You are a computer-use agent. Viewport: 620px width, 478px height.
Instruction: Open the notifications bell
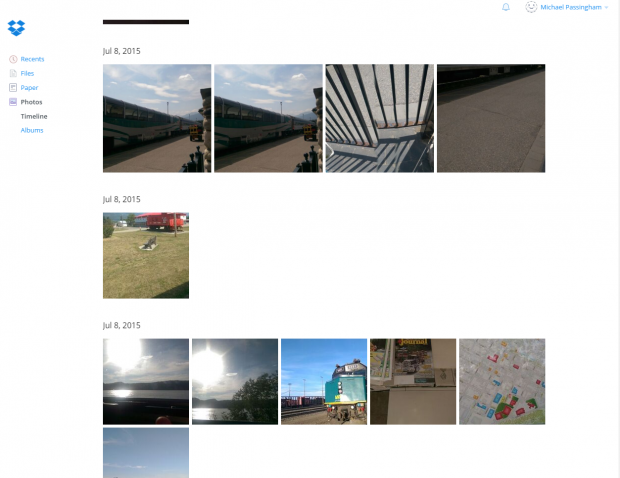[x=505, y=7]
